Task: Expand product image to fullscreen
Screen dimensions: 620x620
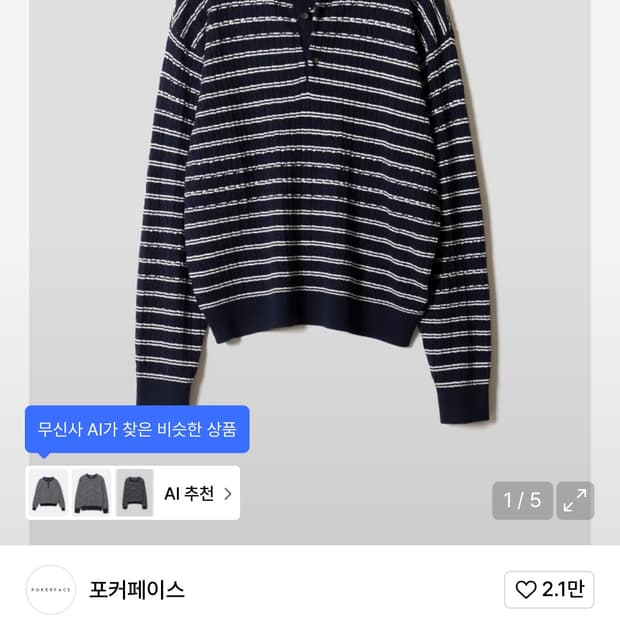Action: pyautogui.click(x=575, y=501)
